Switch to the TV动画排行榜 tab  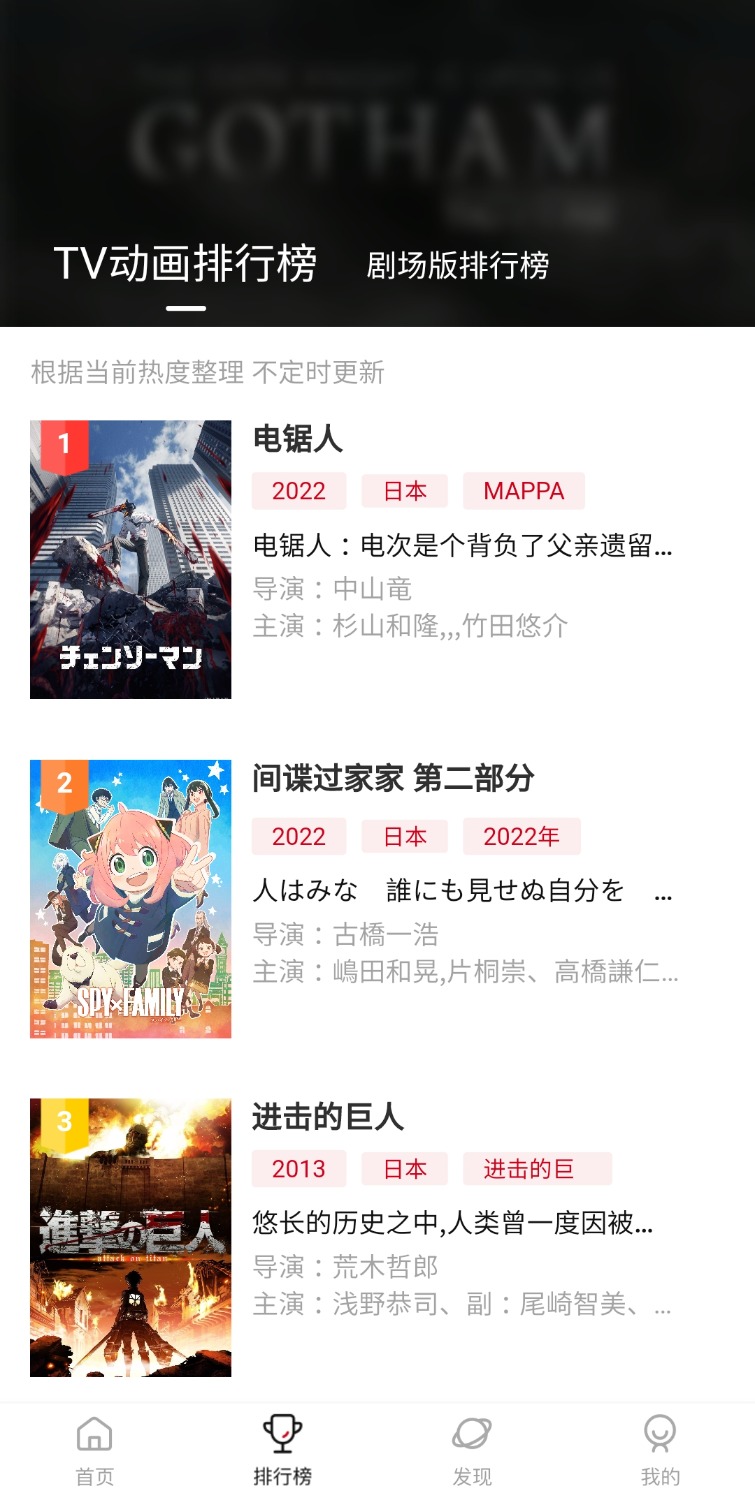tap(185, 264)
